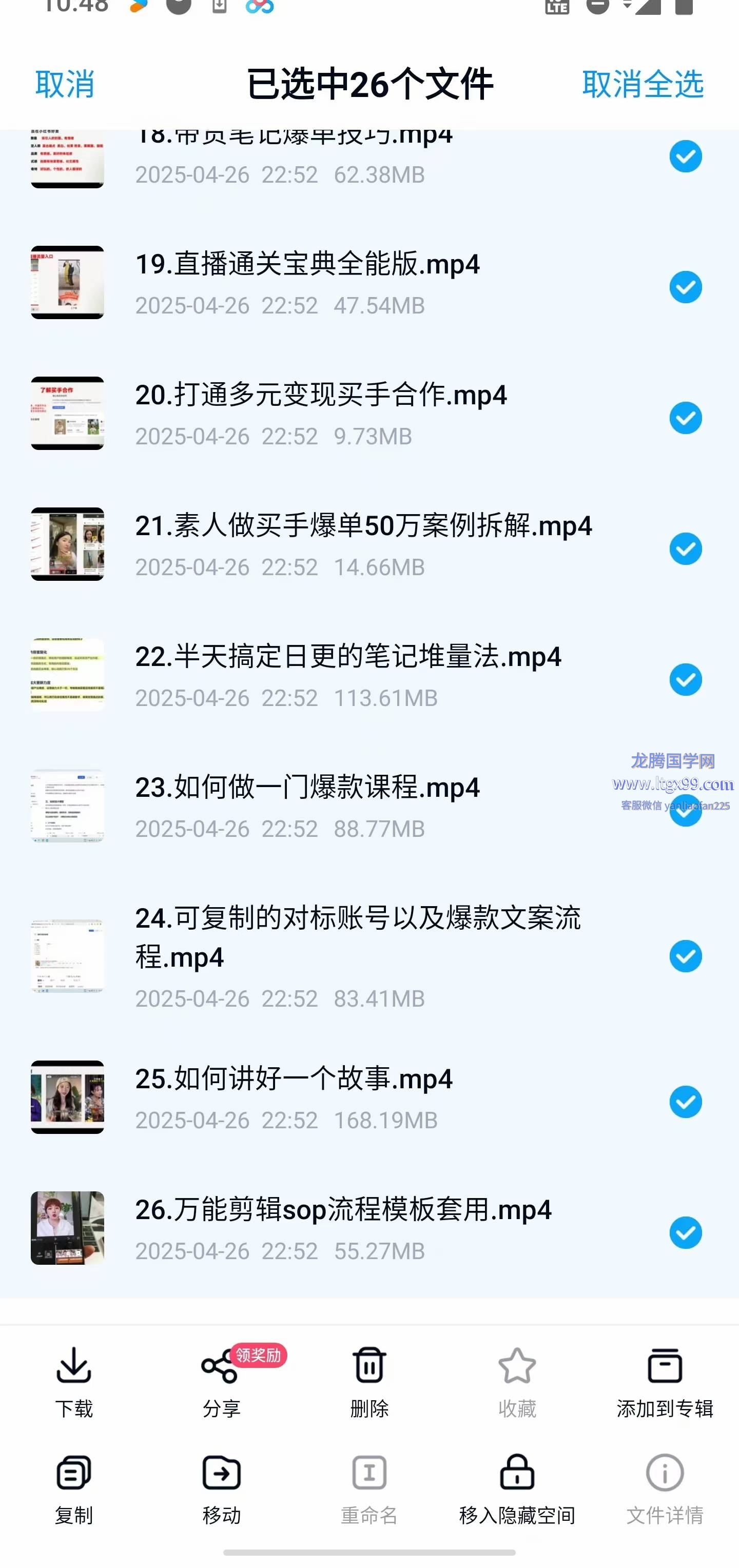Uncheck 20.打通多元变现买手合作.mp4

coord(686,418)
